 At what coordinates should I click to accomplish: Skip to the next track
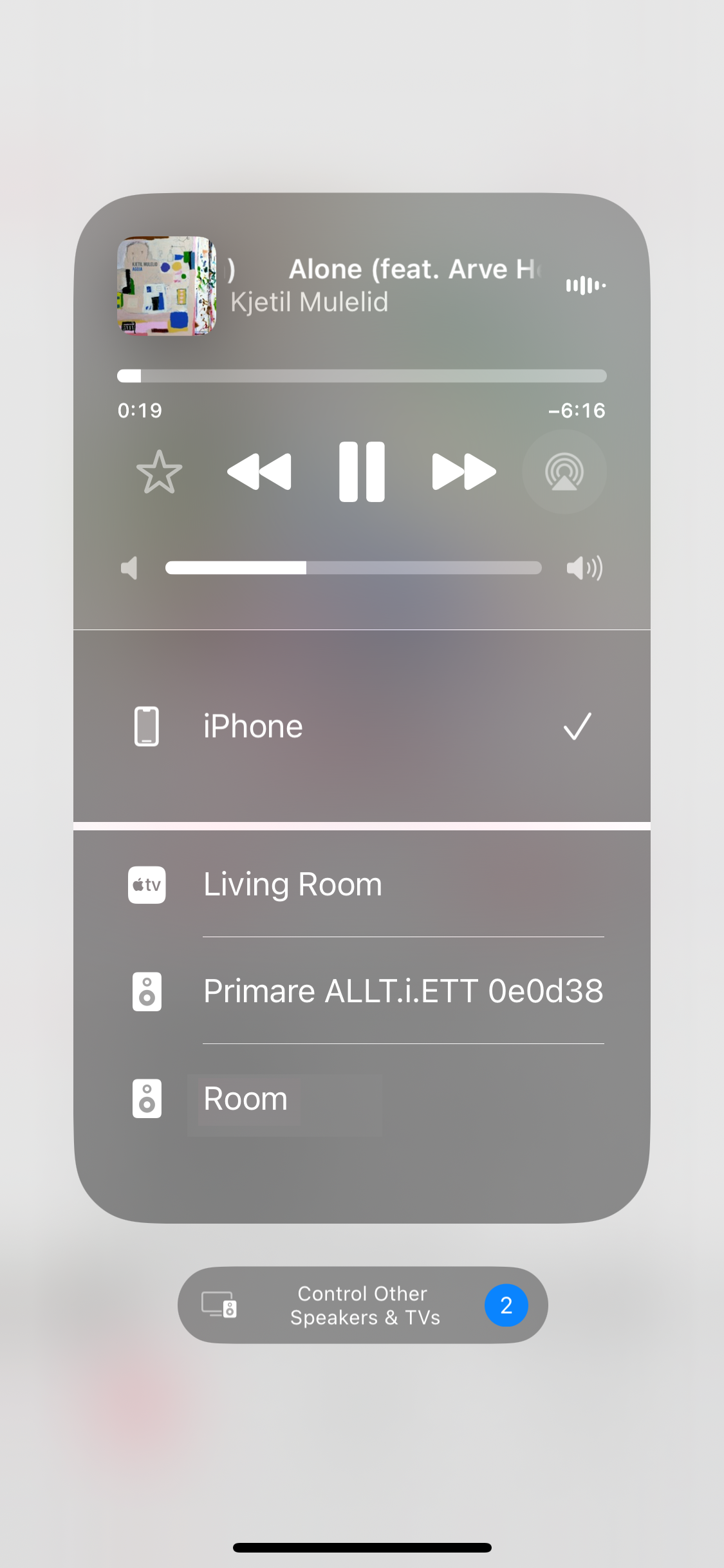(464, 472)
